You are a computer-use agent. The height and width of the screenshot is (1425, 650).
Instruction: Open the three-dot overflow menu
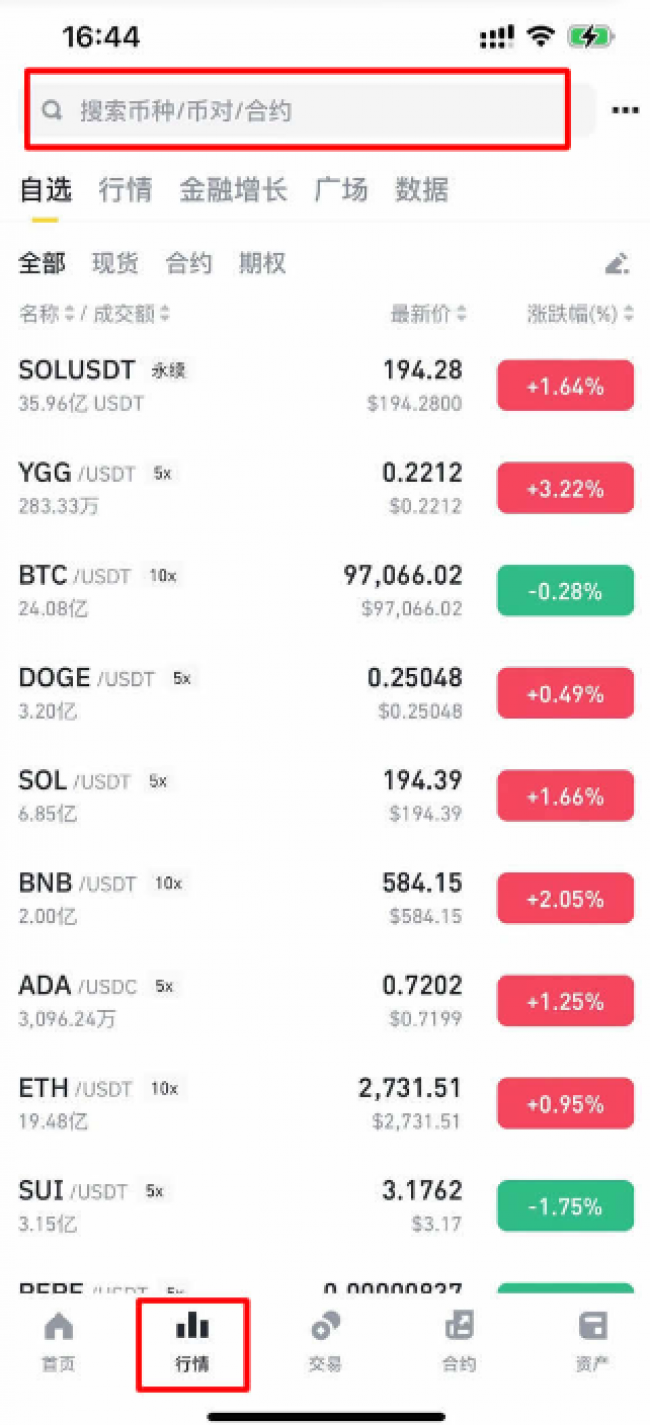click(x=625, y=110)
